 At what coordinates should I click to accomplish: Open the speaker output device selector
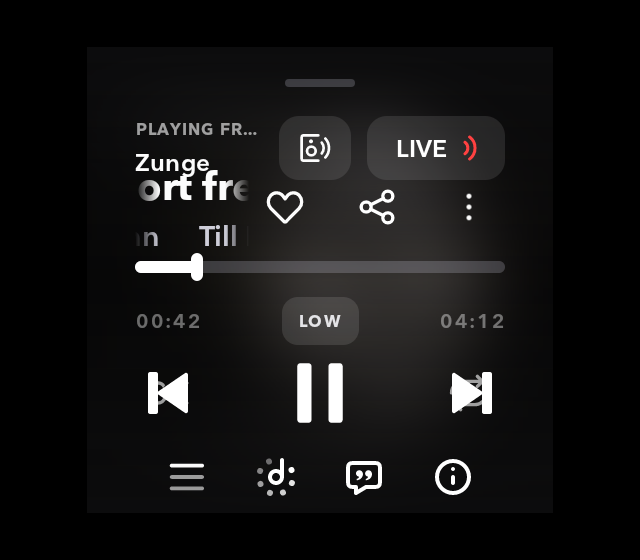pos(314,148)
